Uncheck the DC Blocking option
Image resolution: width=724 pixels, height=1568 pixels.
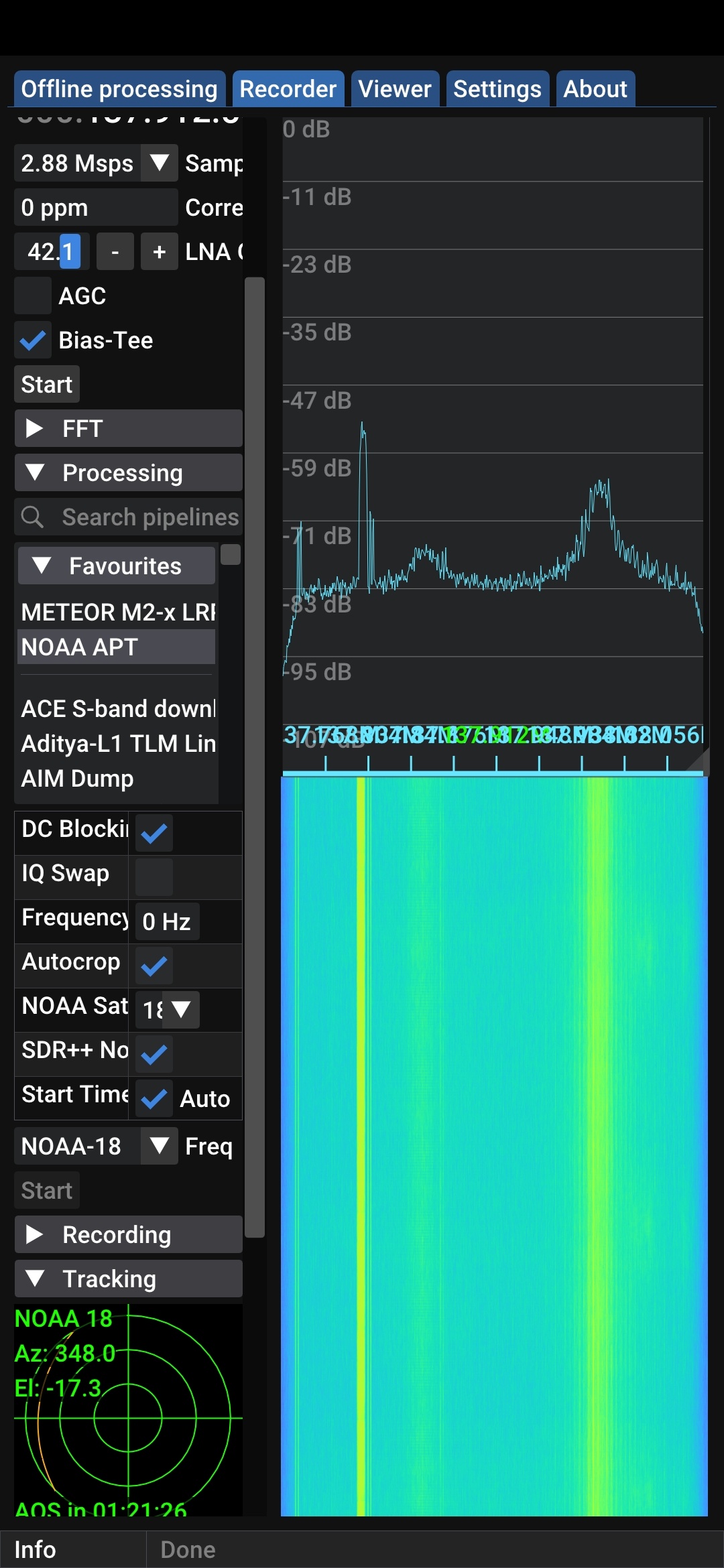tap(154, 833)
